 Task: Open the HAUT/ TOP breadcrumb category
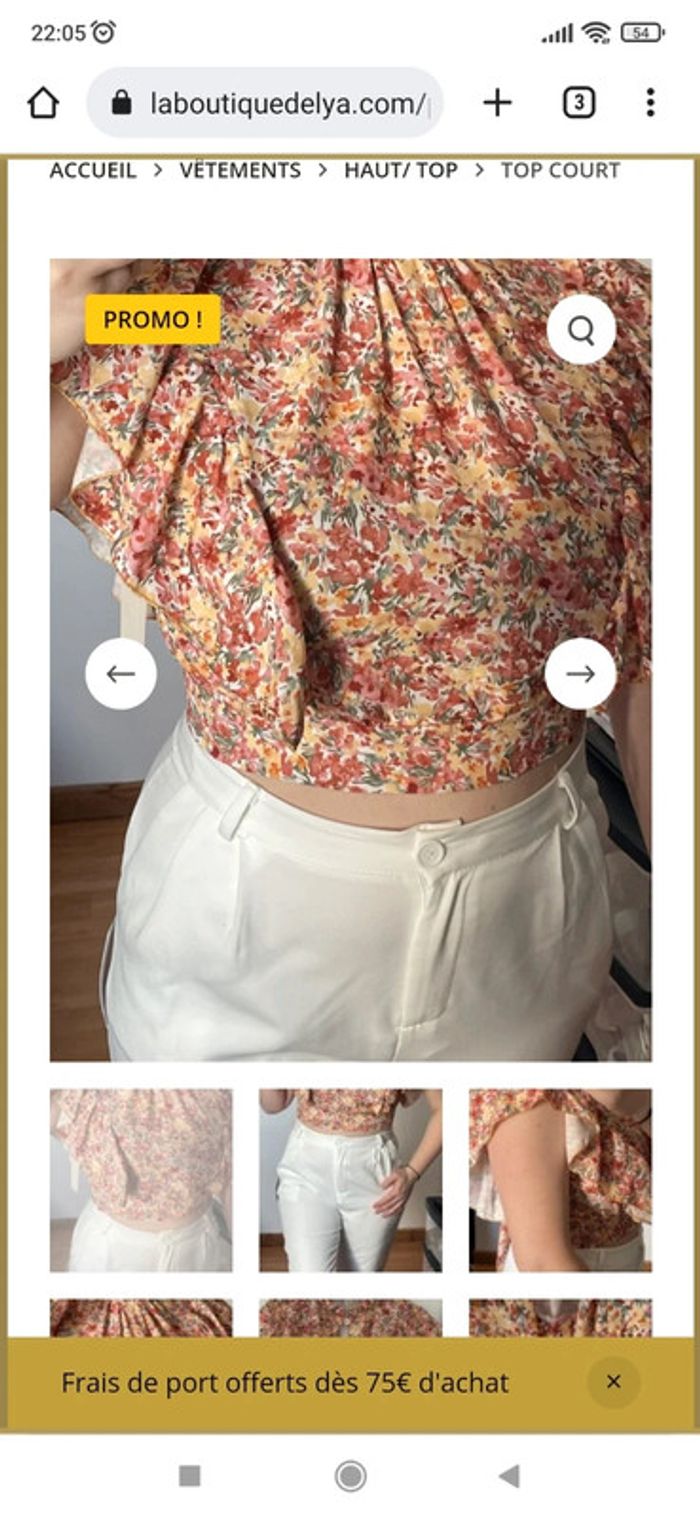(x=401, y=171)
